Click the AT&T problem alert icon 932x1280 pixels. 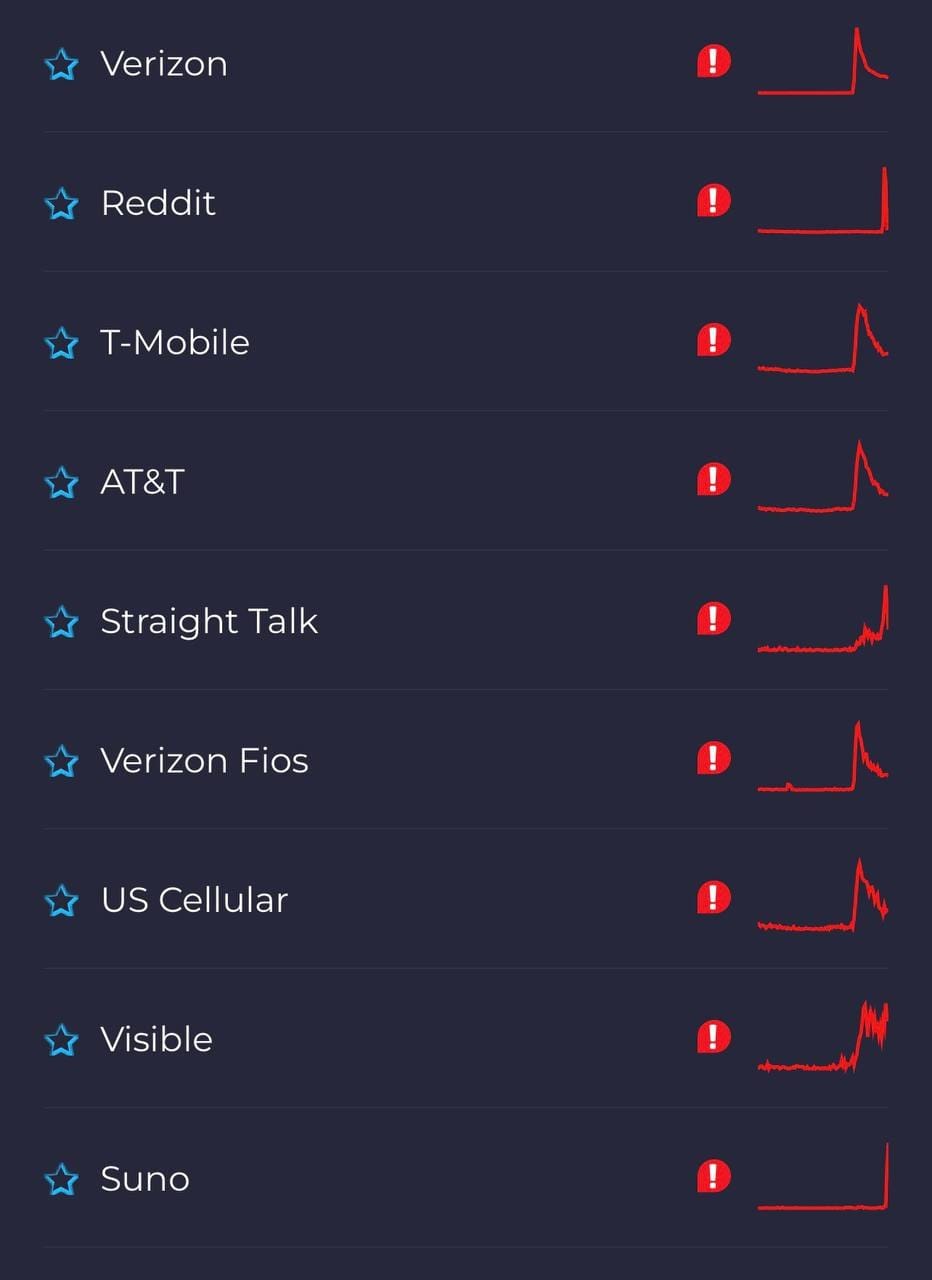pos(712,481)
